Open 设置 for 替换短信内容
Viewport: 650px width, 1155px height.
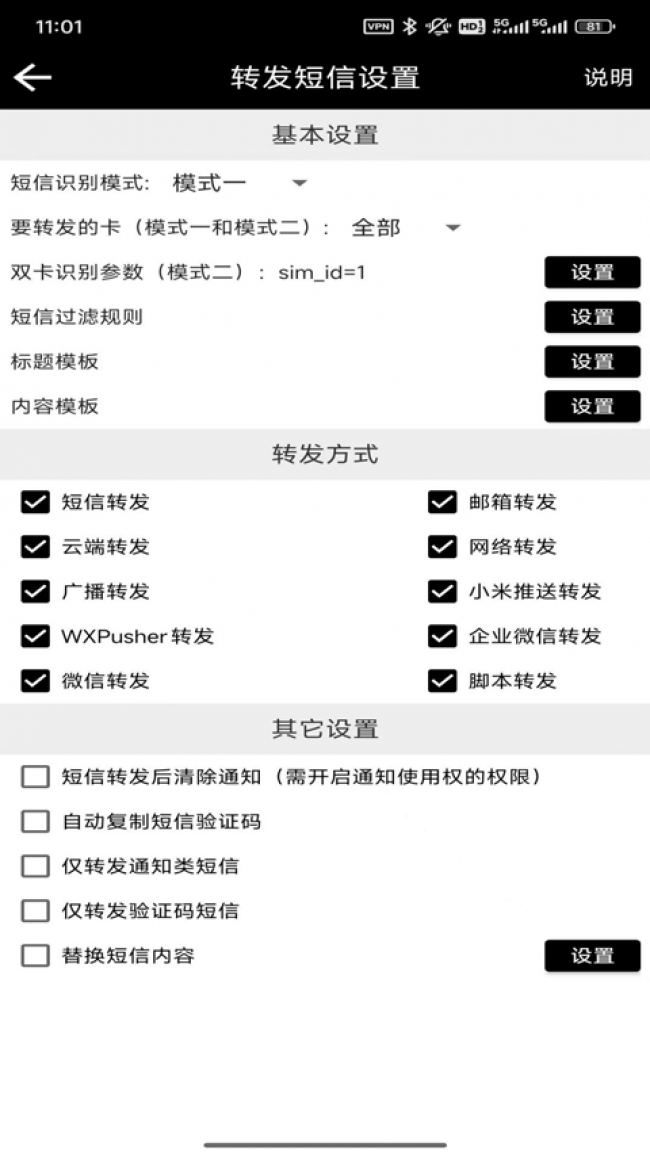(592, 956)
